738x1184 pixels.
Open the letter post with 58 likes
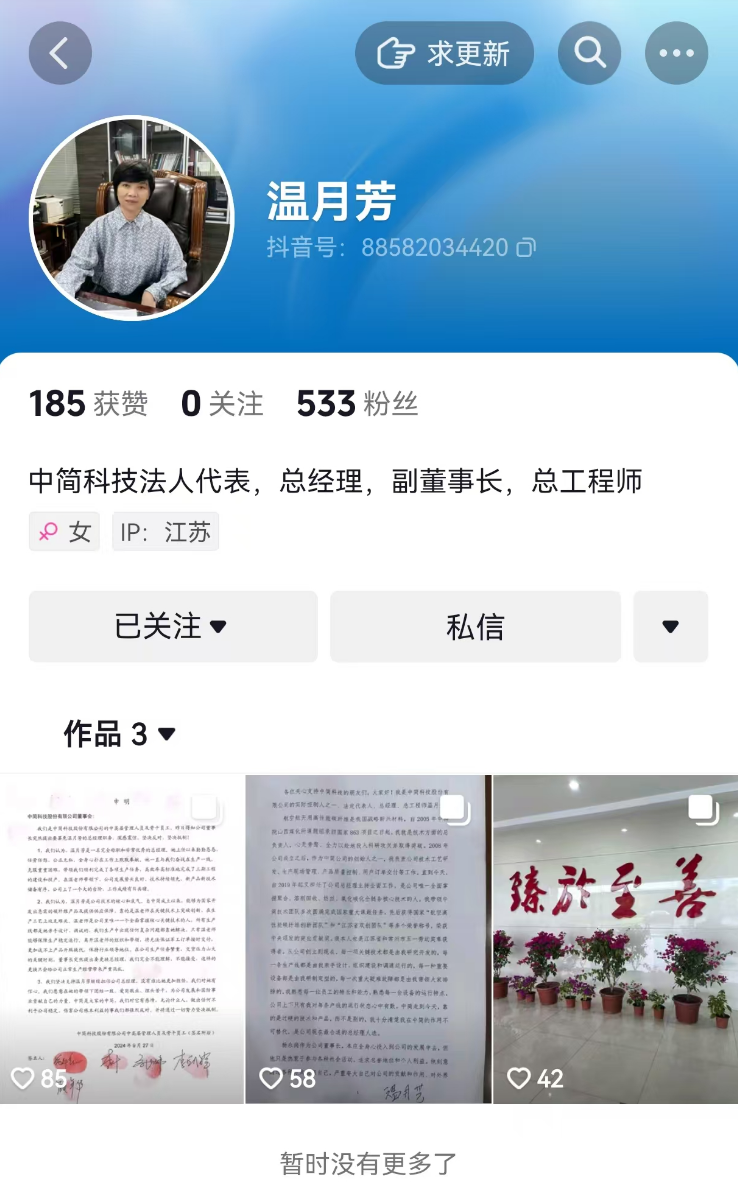tap(368, 938)
